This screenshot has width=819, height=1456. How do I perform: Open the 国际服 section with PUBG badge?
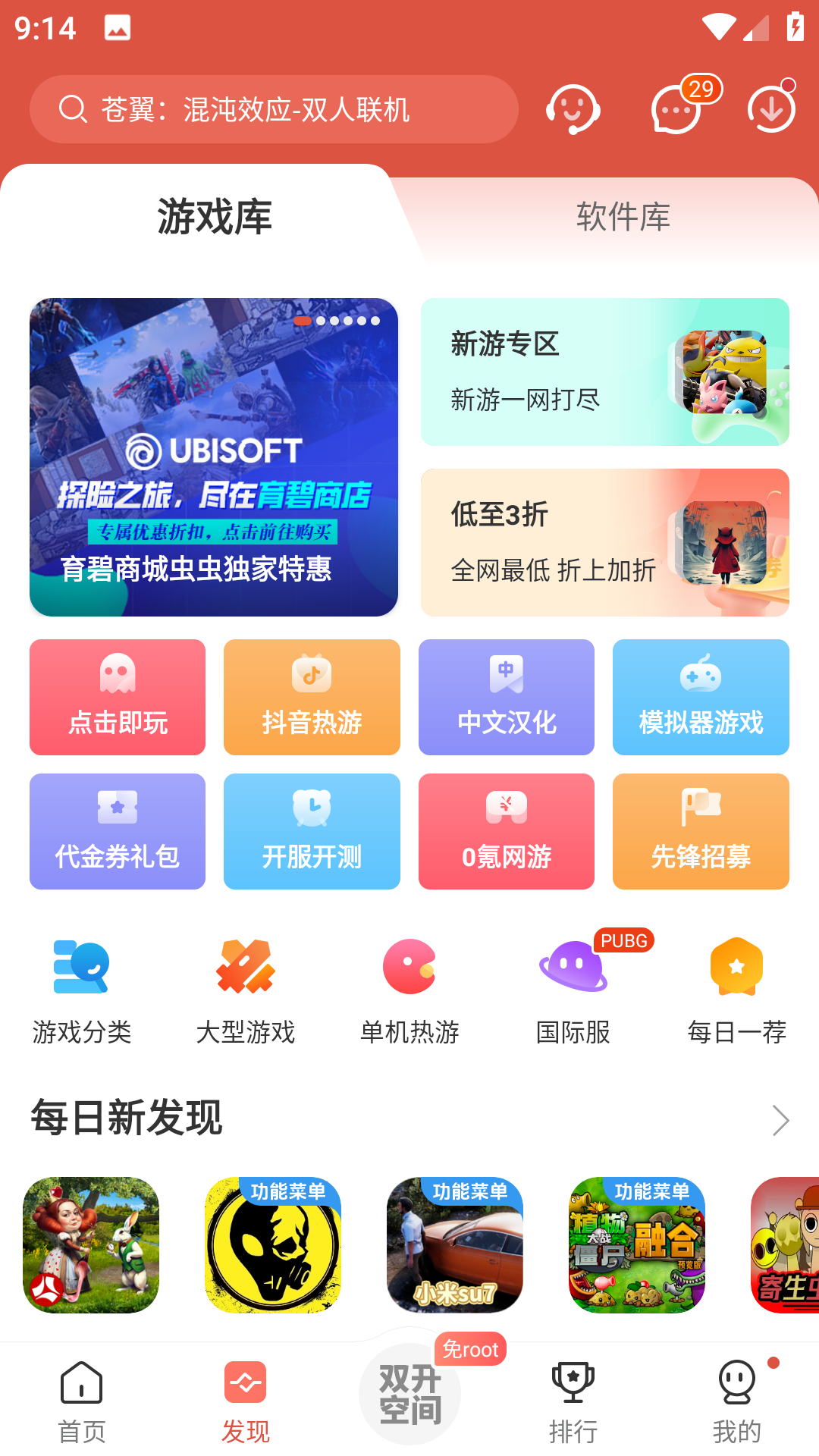pos(573,986)
